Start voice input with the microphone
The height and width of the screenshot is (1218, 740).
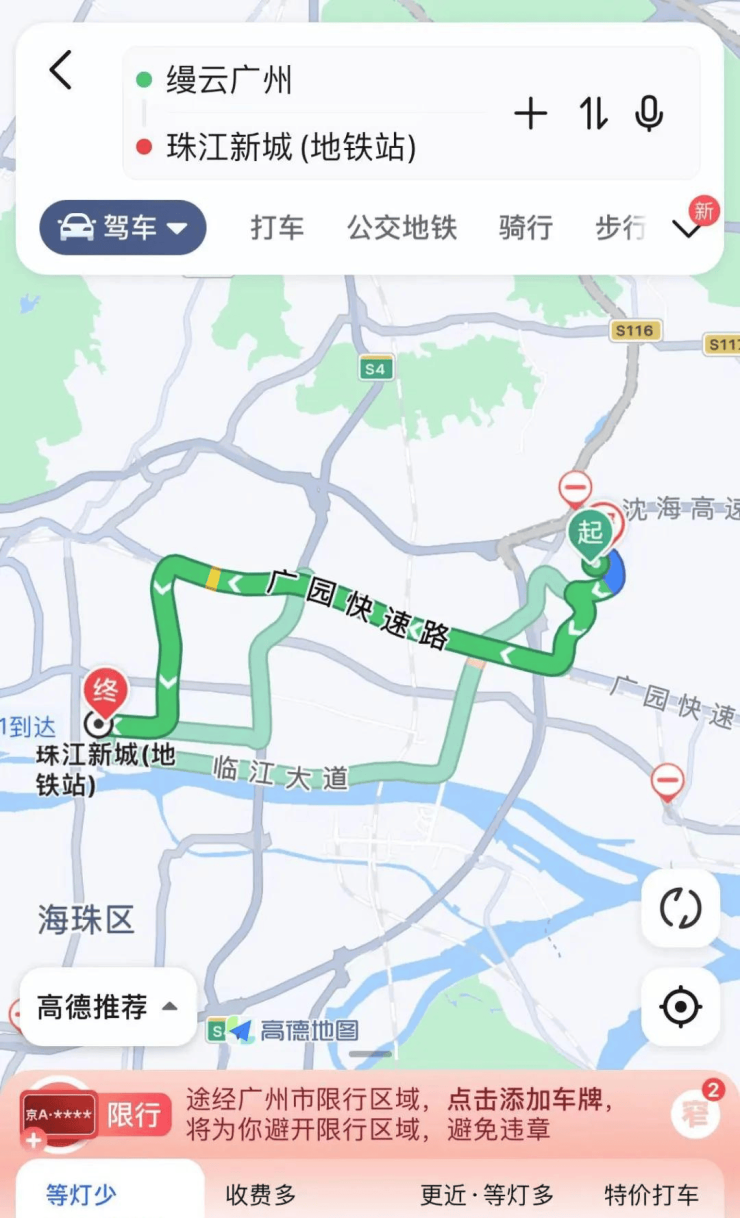(x=649, y=114)
